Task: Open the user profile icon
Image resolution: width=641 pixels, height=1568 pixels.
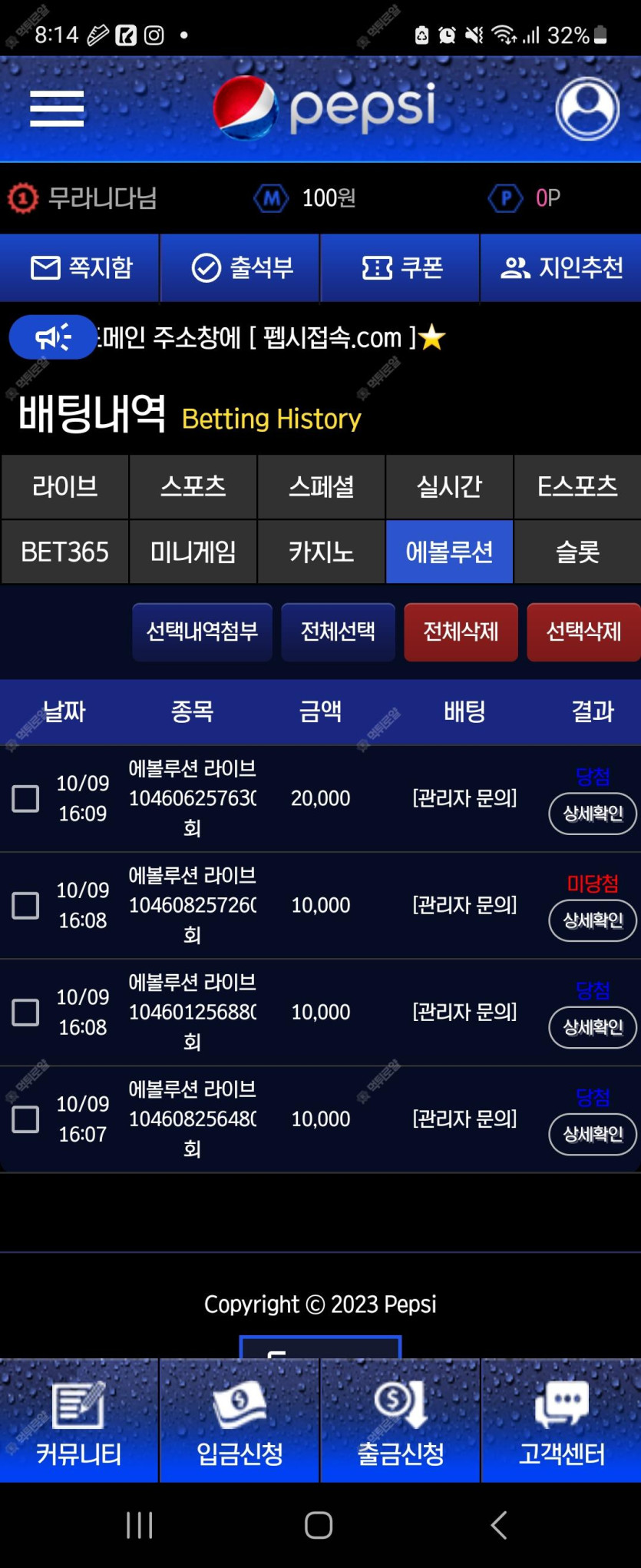Action: pyautogui.click(x=587, y=108)
